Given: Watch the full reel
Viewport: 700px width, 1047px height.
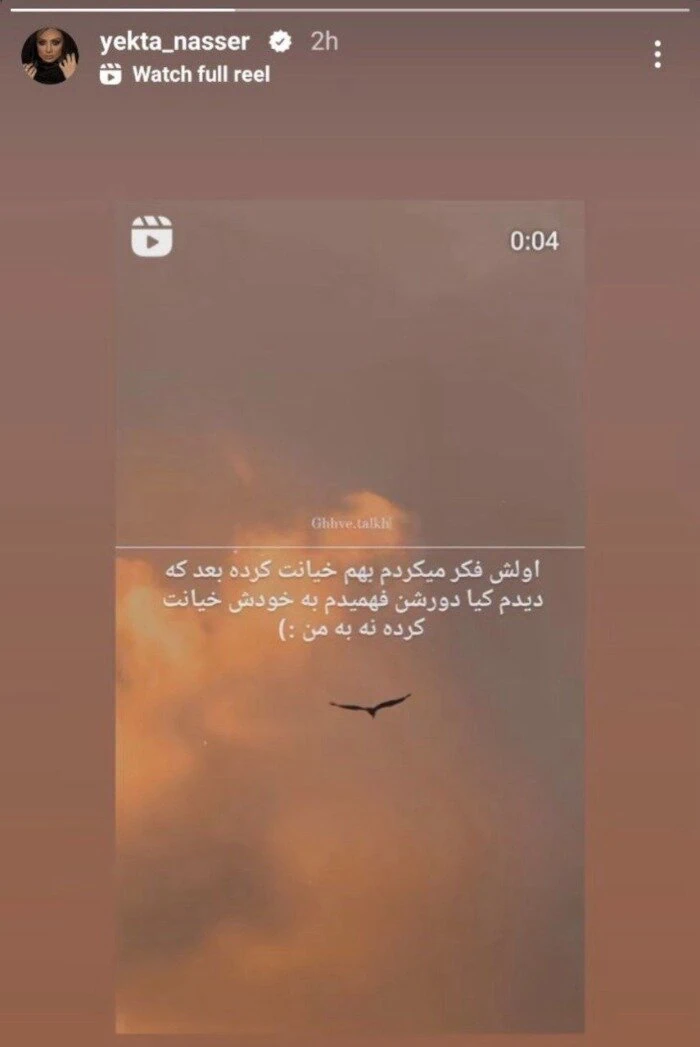Looking at the screenshot, I should click(200, 74).
